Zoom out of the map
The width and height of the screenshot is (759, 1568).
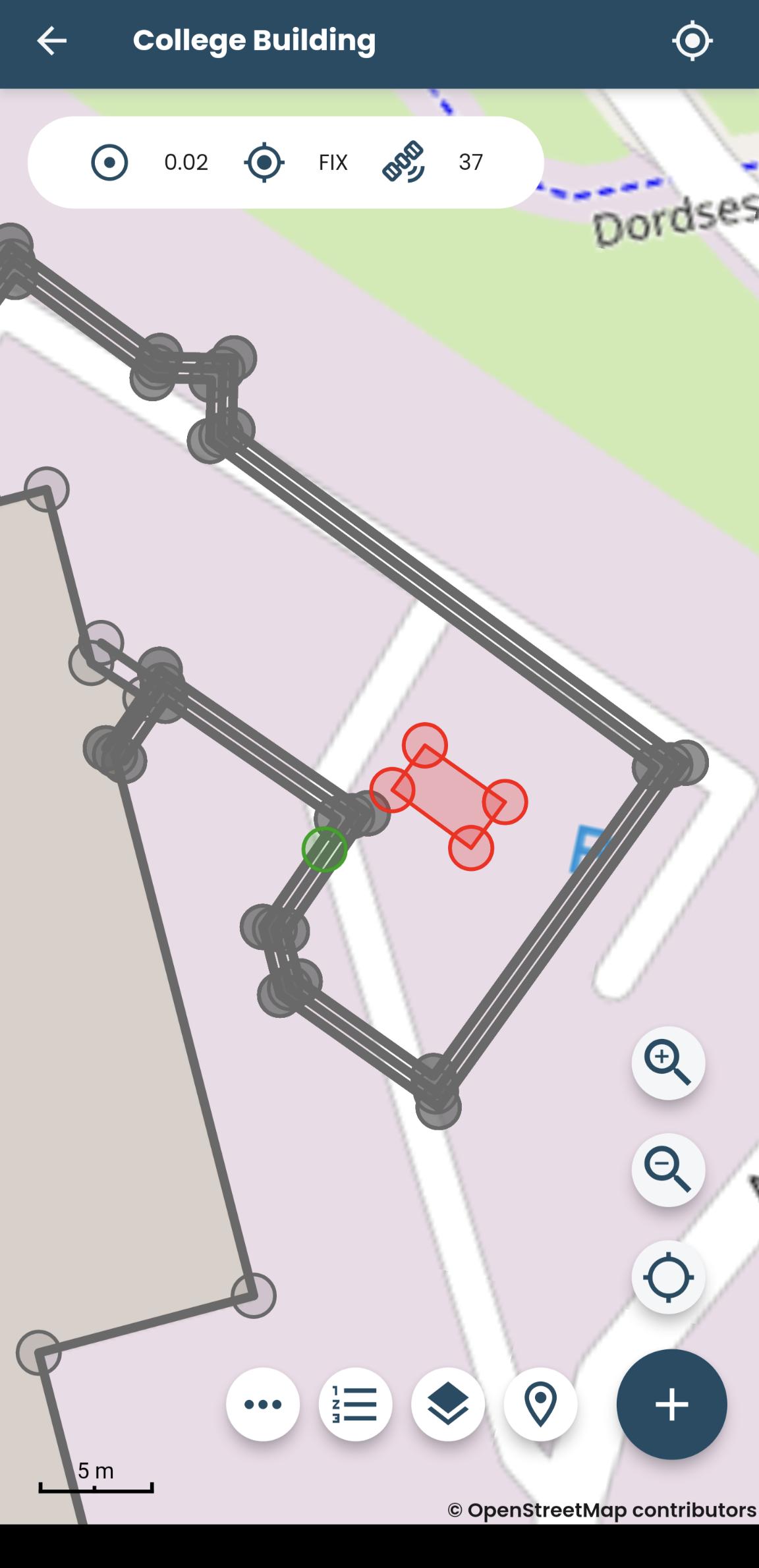tap(668, 1170)
